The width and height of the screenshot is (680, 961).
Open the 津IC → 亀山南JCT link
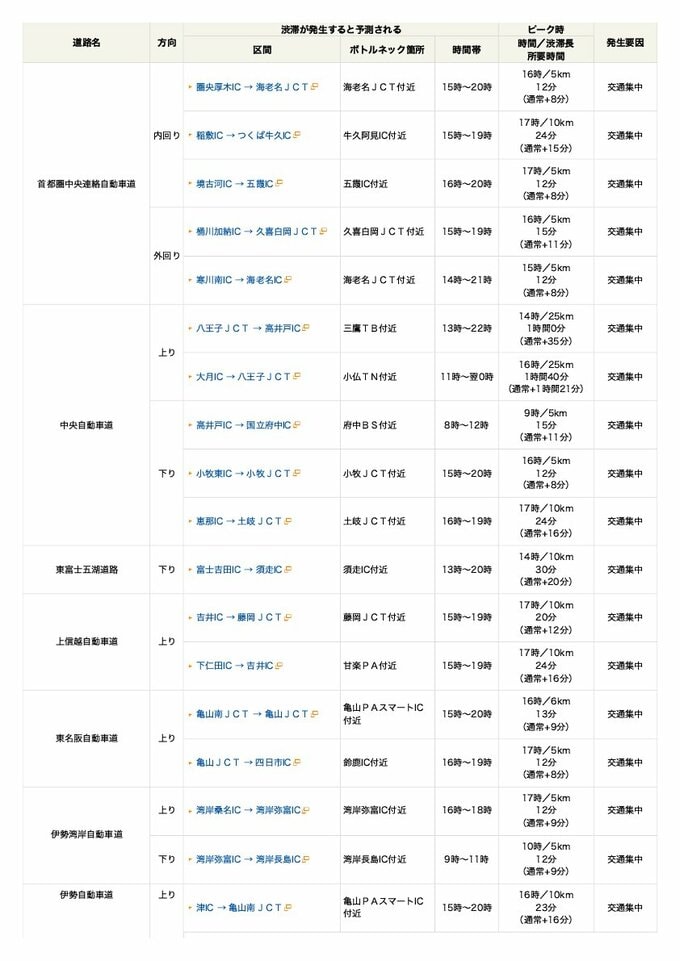click(240, 907)
